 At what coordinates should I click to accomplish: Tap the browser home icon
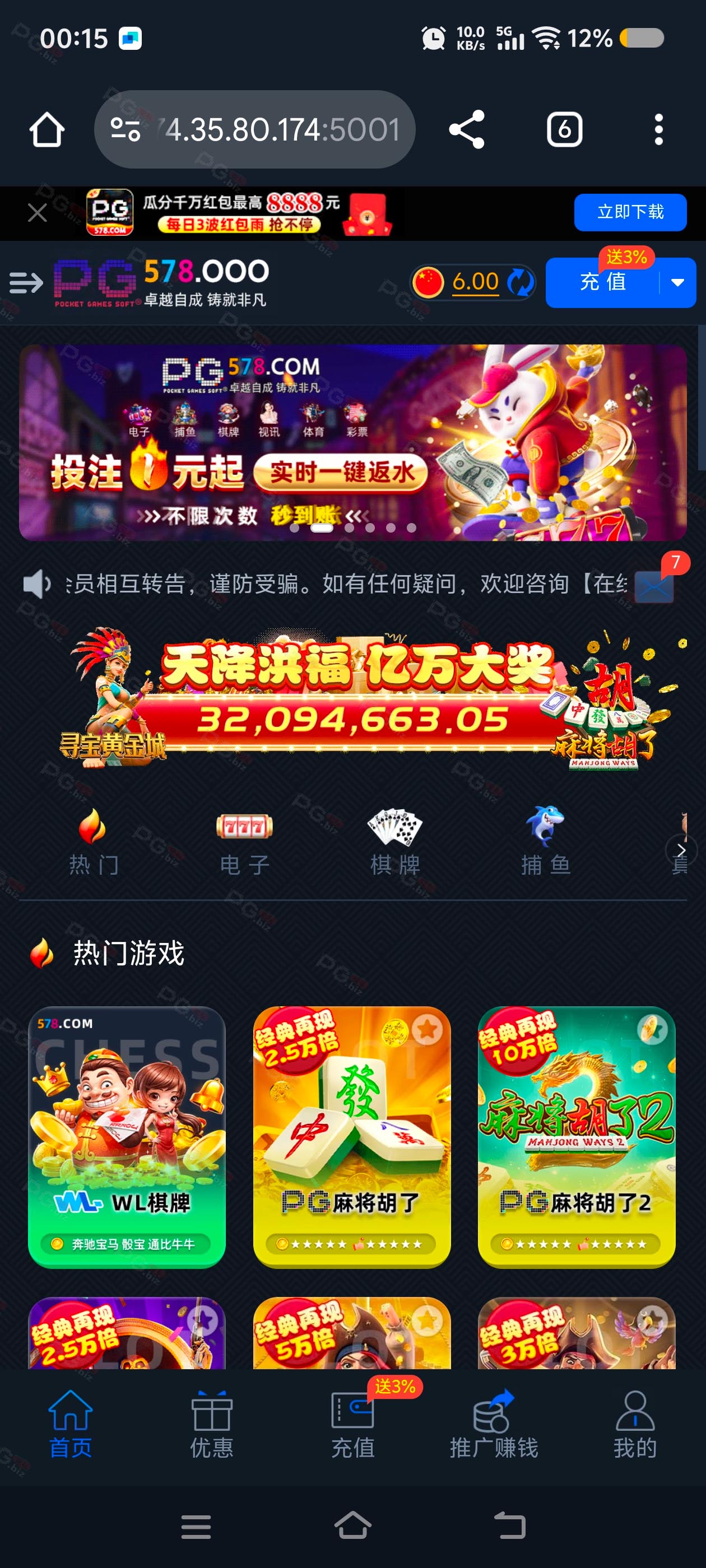pos(47,130)
